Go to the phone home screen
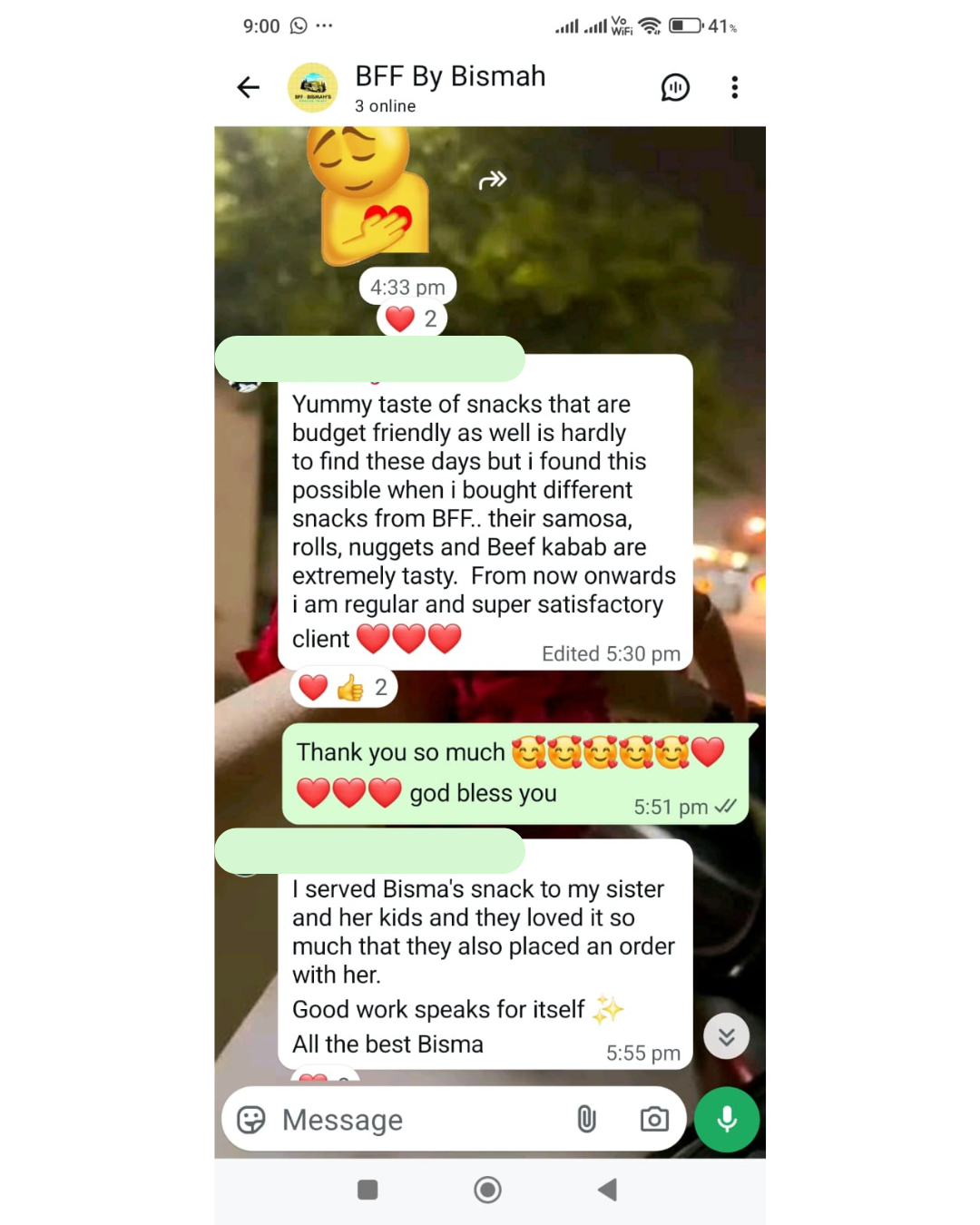 coord(487,1190)
